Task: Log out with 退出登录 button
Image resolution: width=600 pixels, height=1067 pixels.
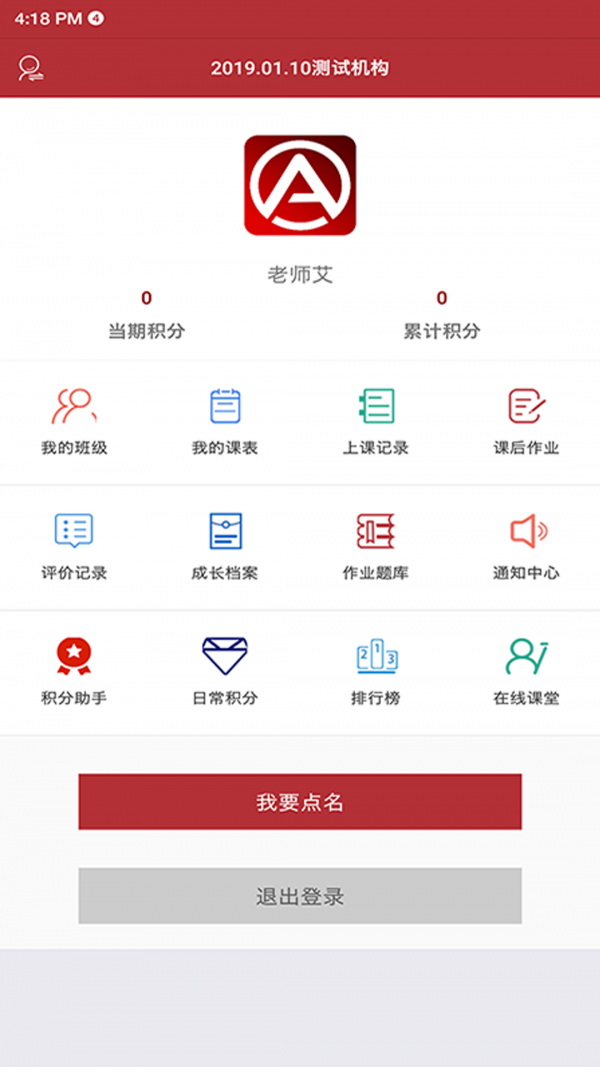Action: tap(300, 896)
